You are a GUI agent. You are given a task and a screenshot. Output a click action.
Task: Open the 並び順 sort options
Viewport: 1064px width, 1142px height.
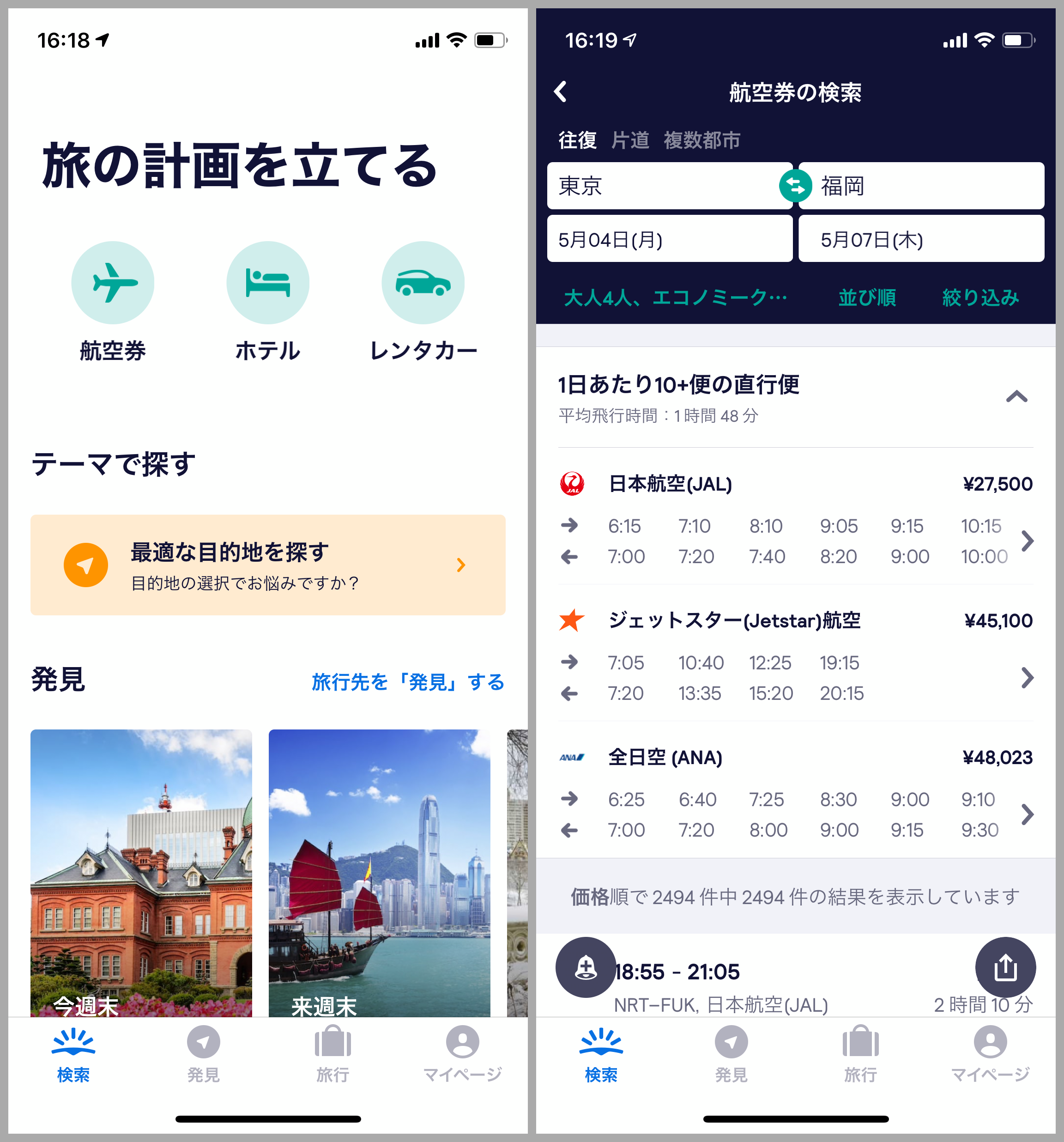point(867,298)
